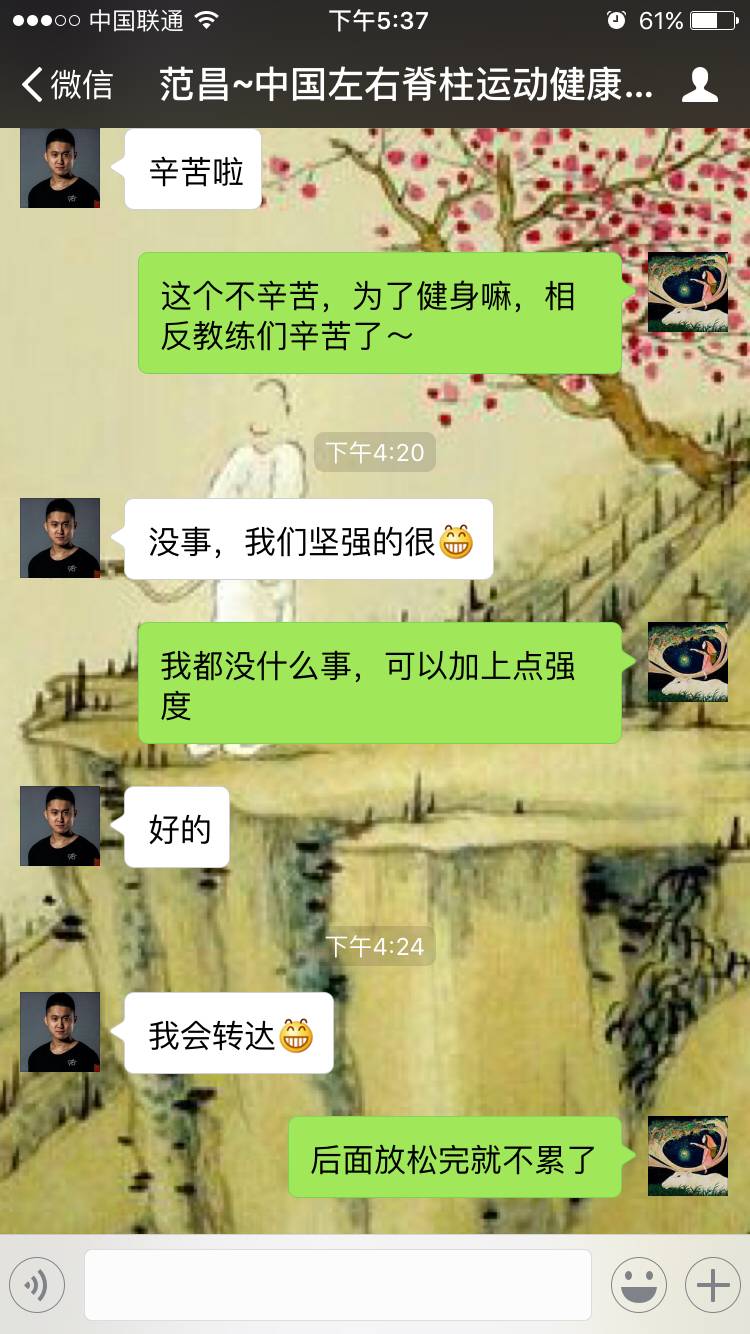Viewport: 750px width, 1334px height.
Task: Open my avatar beside 后面放松完就不累了
Action: (x=688, y=1157)
